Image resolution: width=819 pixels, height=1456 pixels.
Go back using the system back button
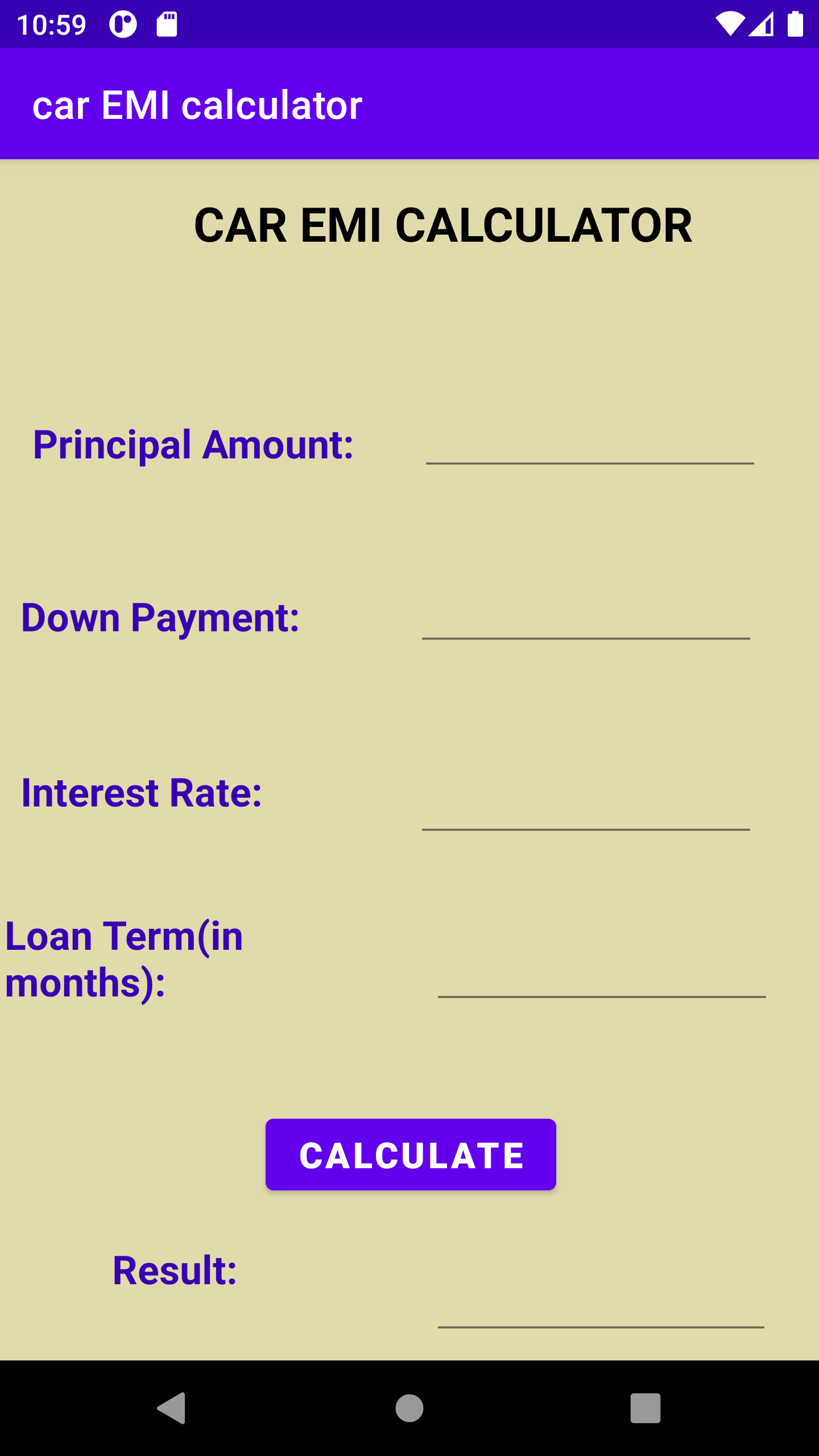pyautogui.click(x=171, y=1408)
